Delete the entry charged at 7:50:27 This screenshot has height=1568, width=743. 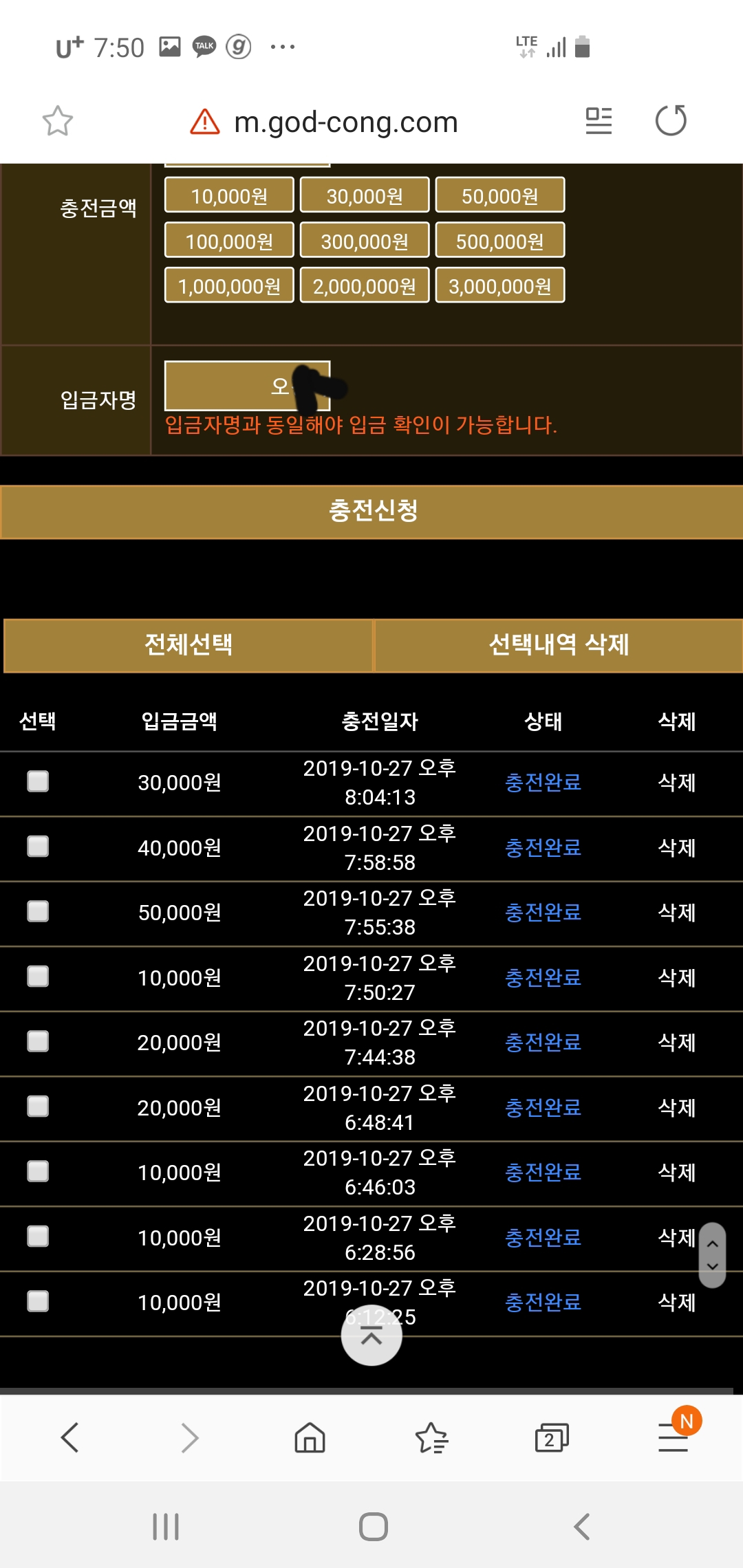[x=676, y=977]
